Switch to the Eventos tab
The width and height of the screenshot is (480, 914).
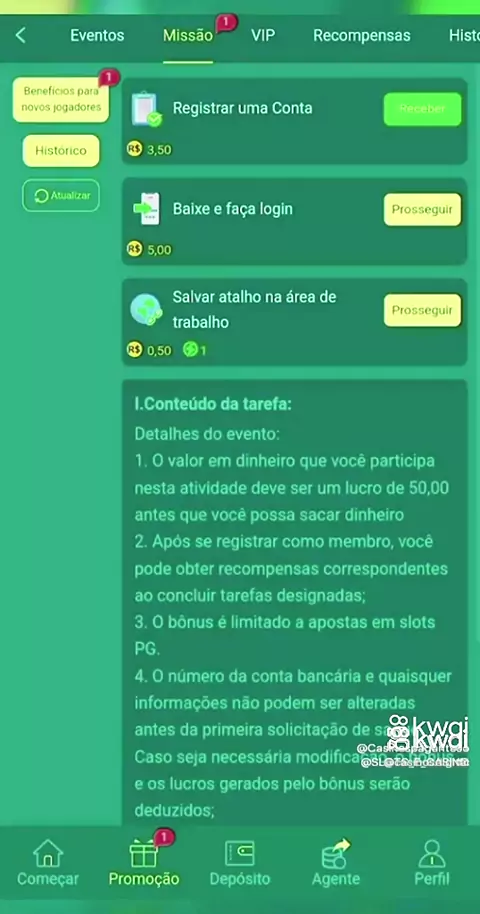[x=97, y=36]
